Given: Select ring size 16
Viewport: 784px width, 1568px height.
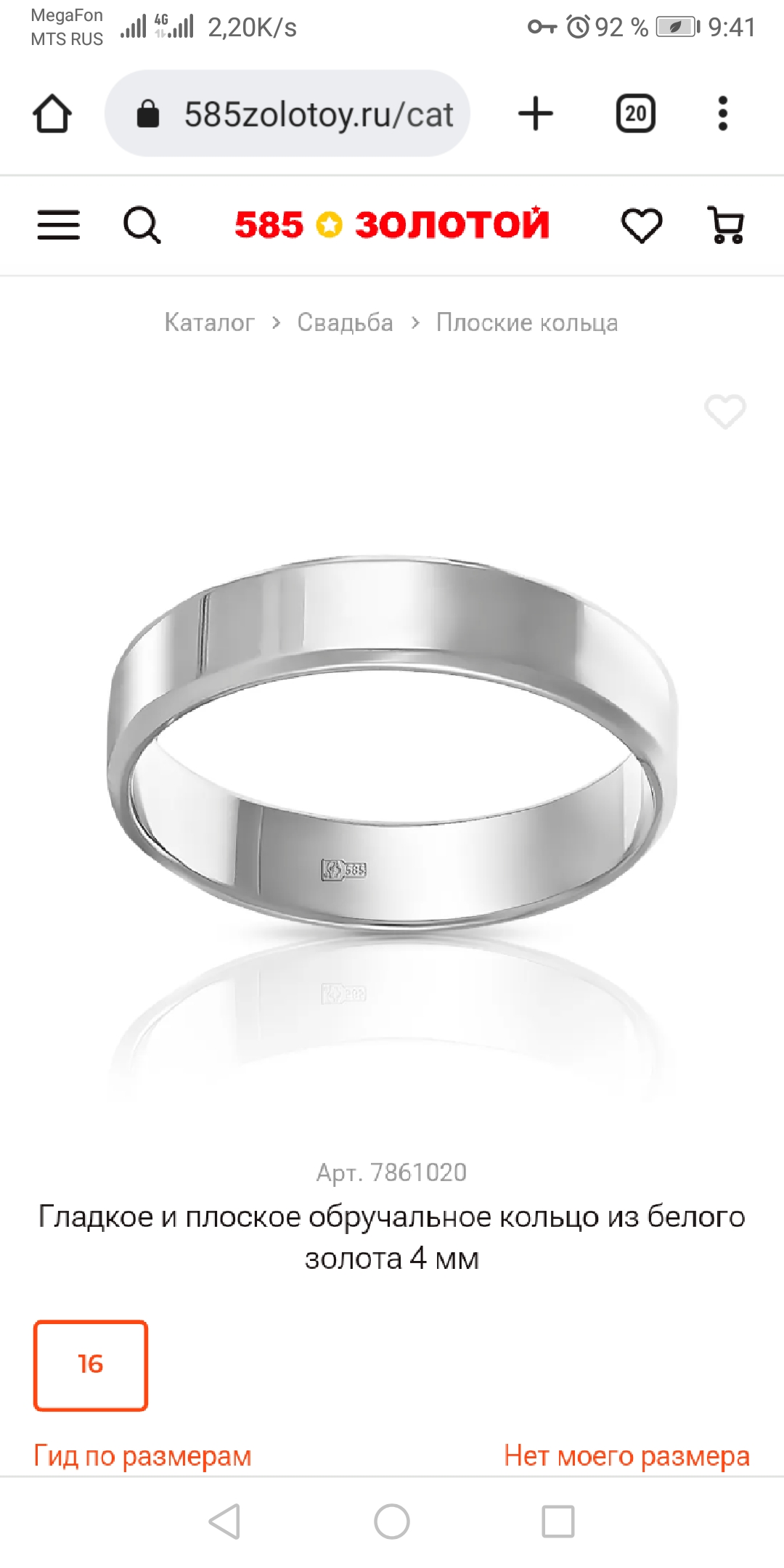Looking at the screenshot, I should coord(91,1365).
